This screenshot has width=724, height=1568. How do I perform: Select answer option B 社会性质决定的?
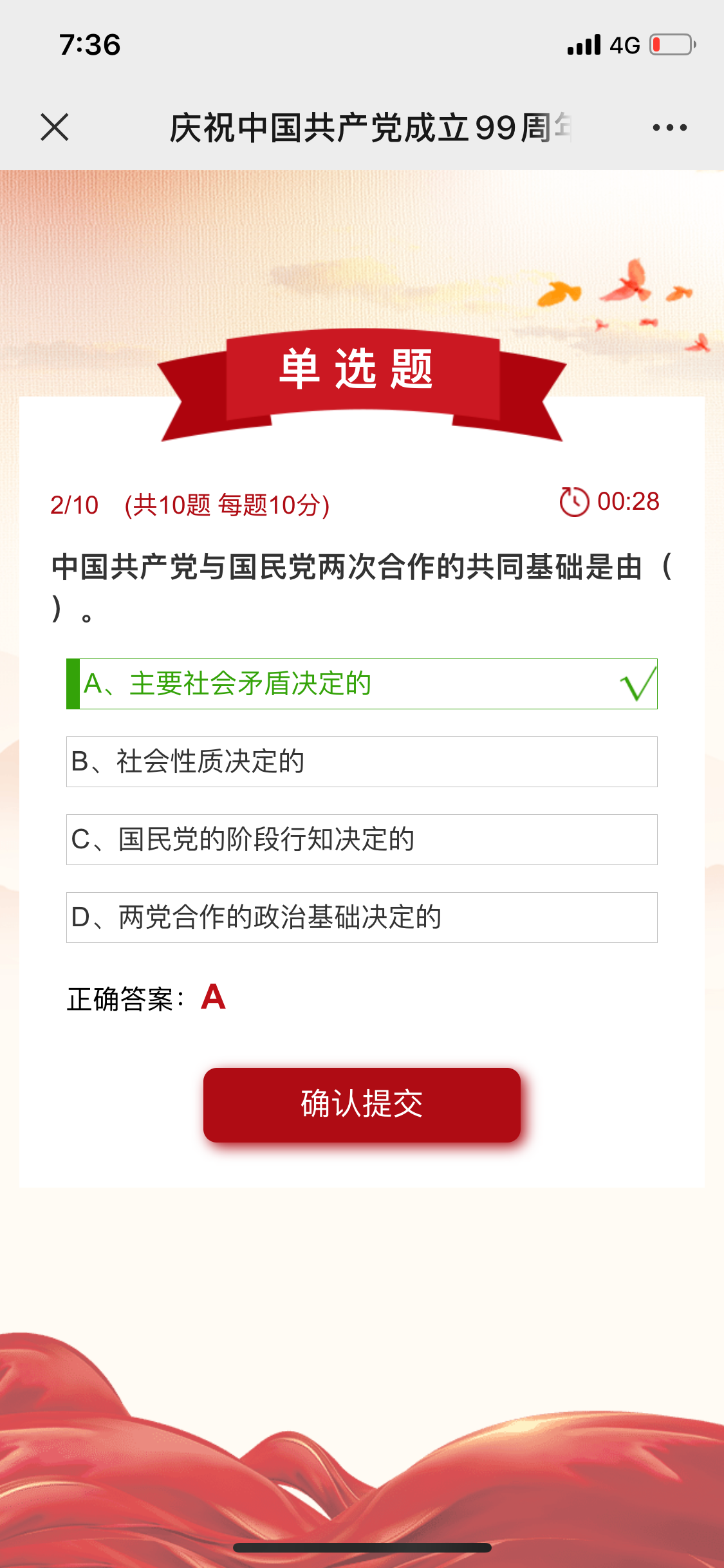362,761
